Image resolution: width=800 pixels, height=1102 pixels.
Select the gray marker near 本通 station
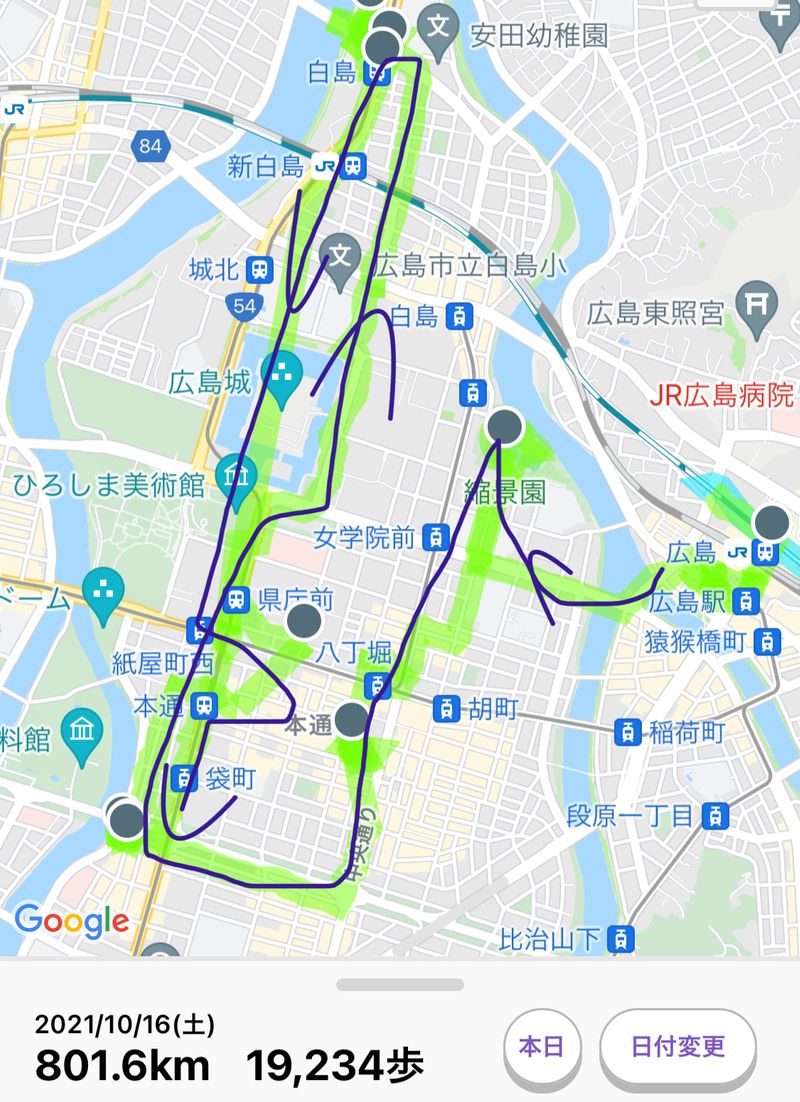click(351, 720)
